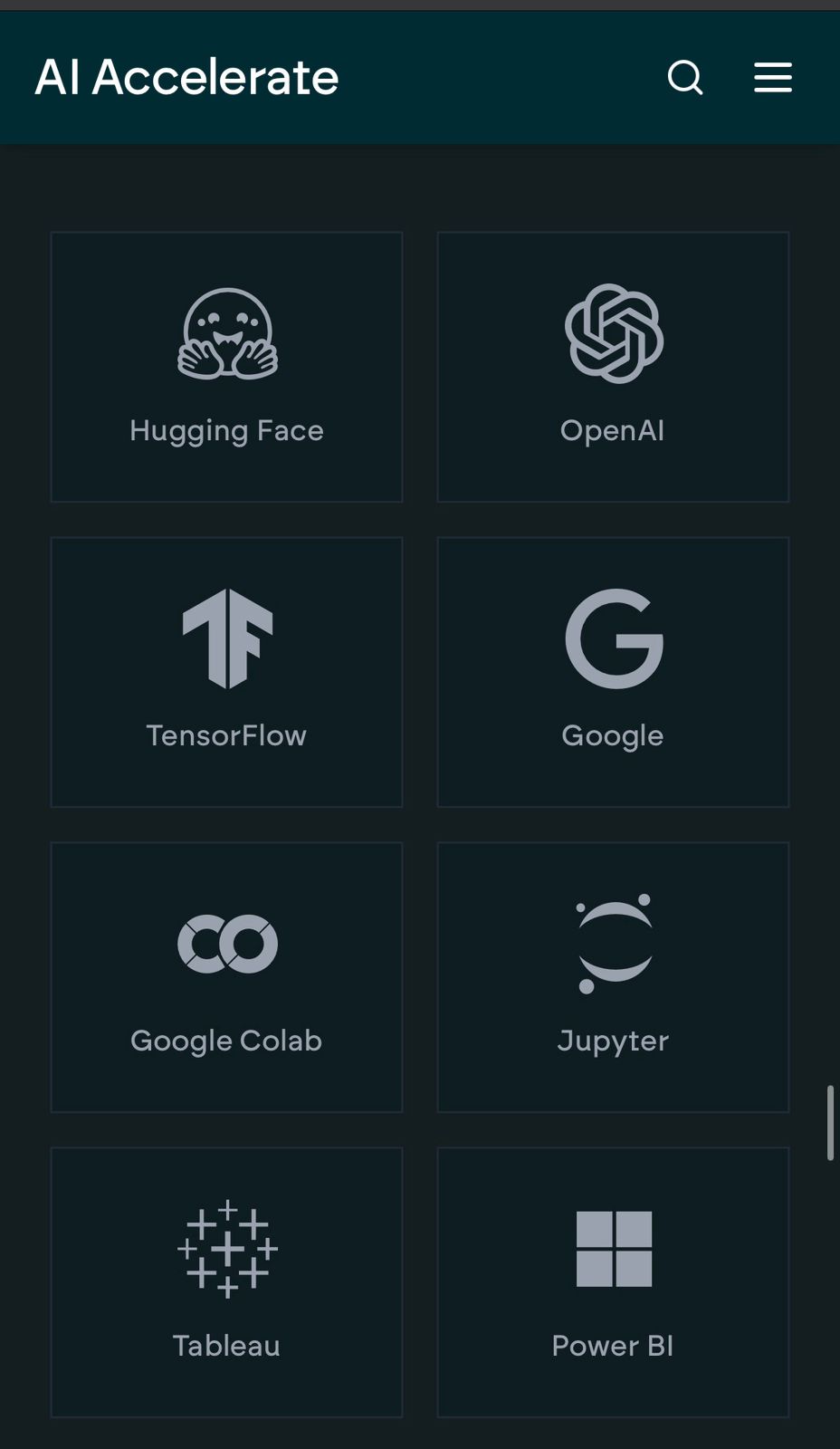
Task: Choose the Power BI card
Action: (x=613, y=1282)
